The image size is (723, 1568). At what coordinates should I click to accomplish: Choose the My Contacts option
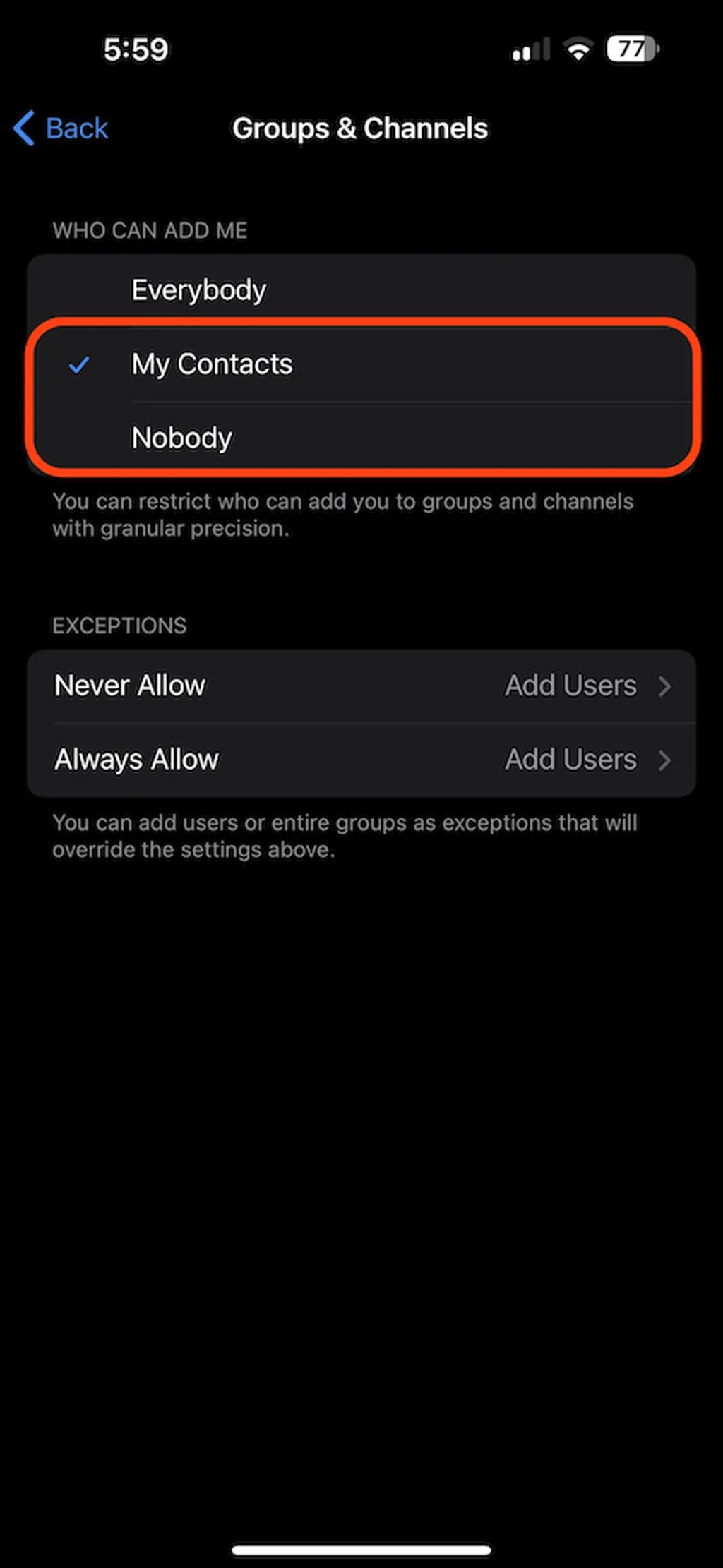tap(360, 364)
